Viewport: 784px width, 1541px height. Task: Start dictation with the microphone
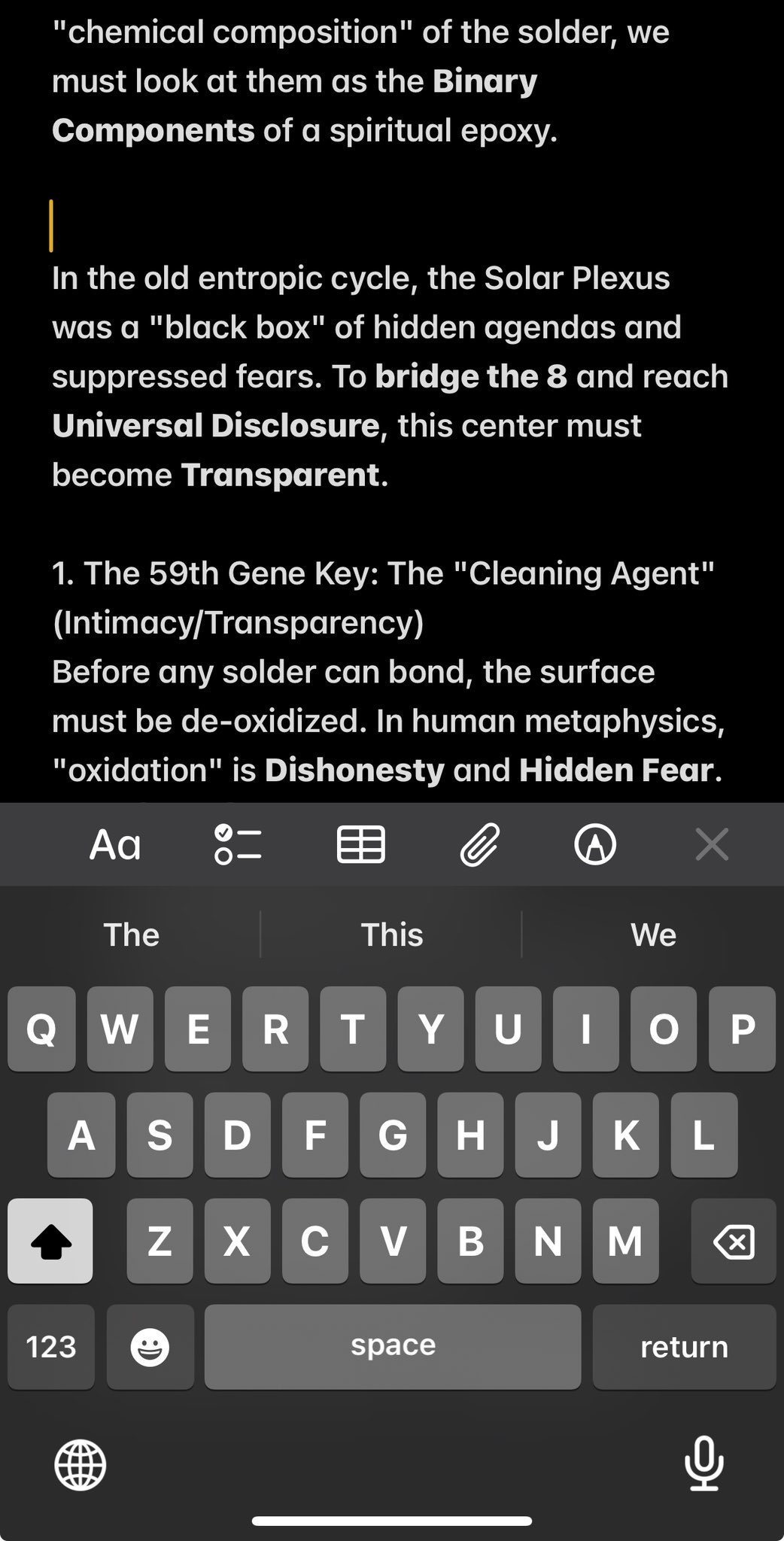703,1463
